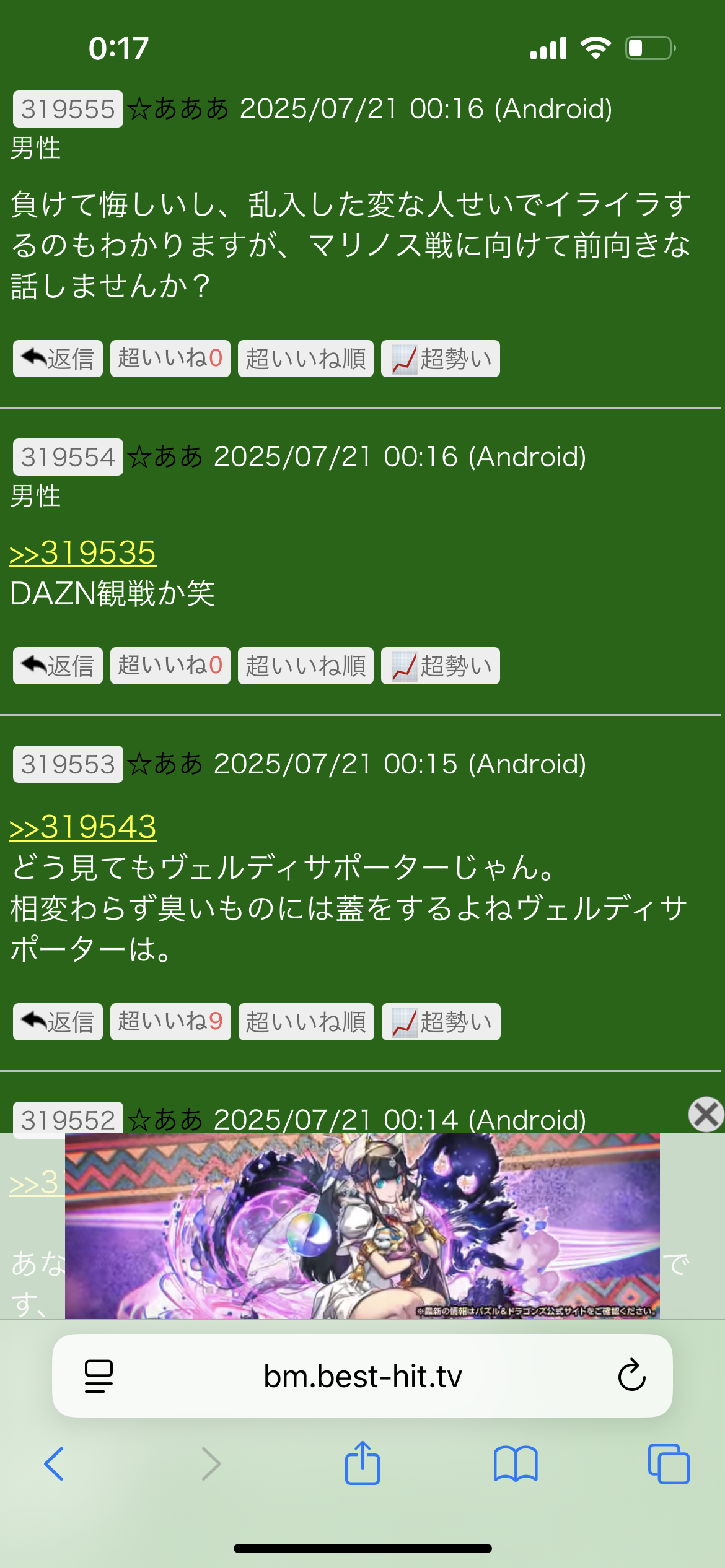Tap 超いいね on post 319554
Image resolution: width=725 pixels, height=1568 pixels.
click(x=170, y=666)
